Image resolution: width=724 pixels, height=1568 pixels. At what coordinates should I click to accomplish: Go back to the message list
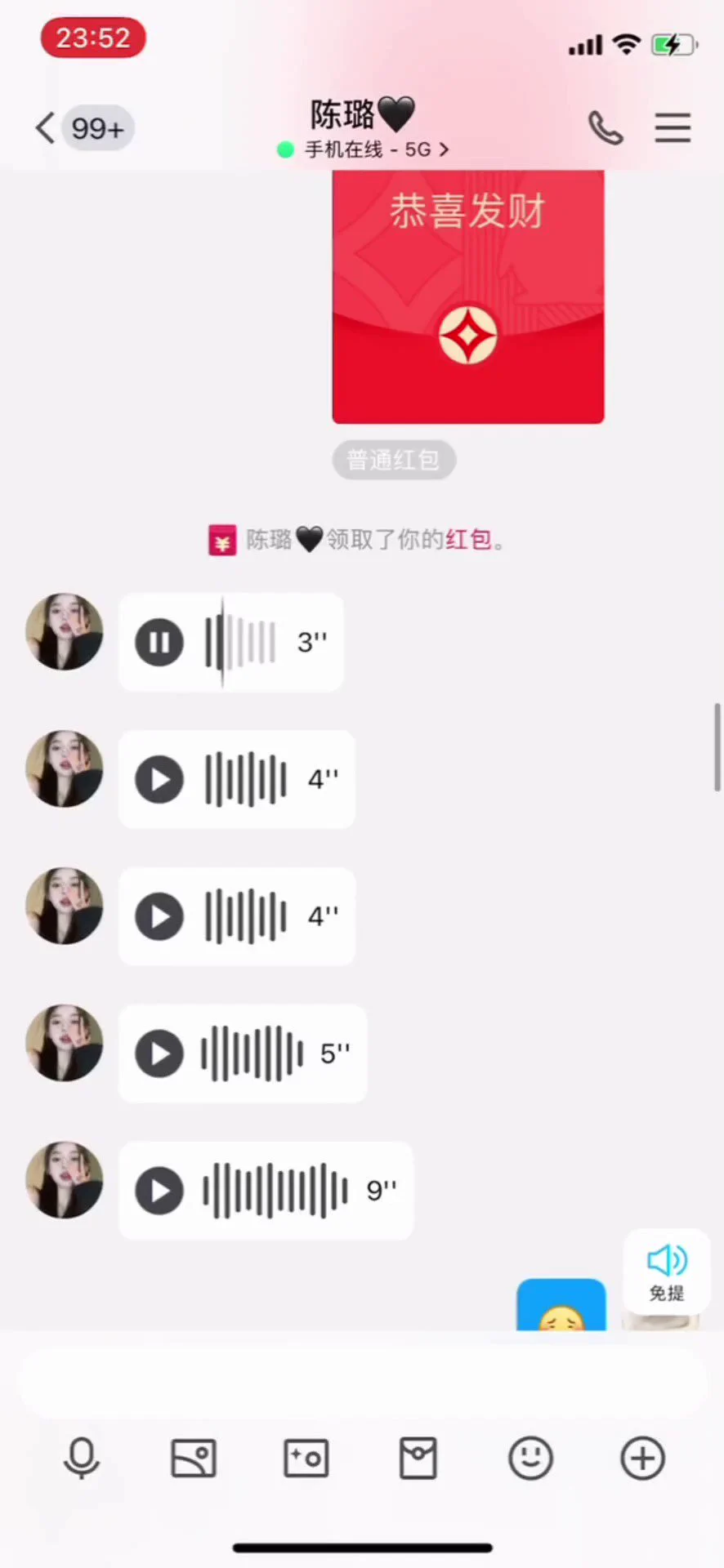point(47,128)
